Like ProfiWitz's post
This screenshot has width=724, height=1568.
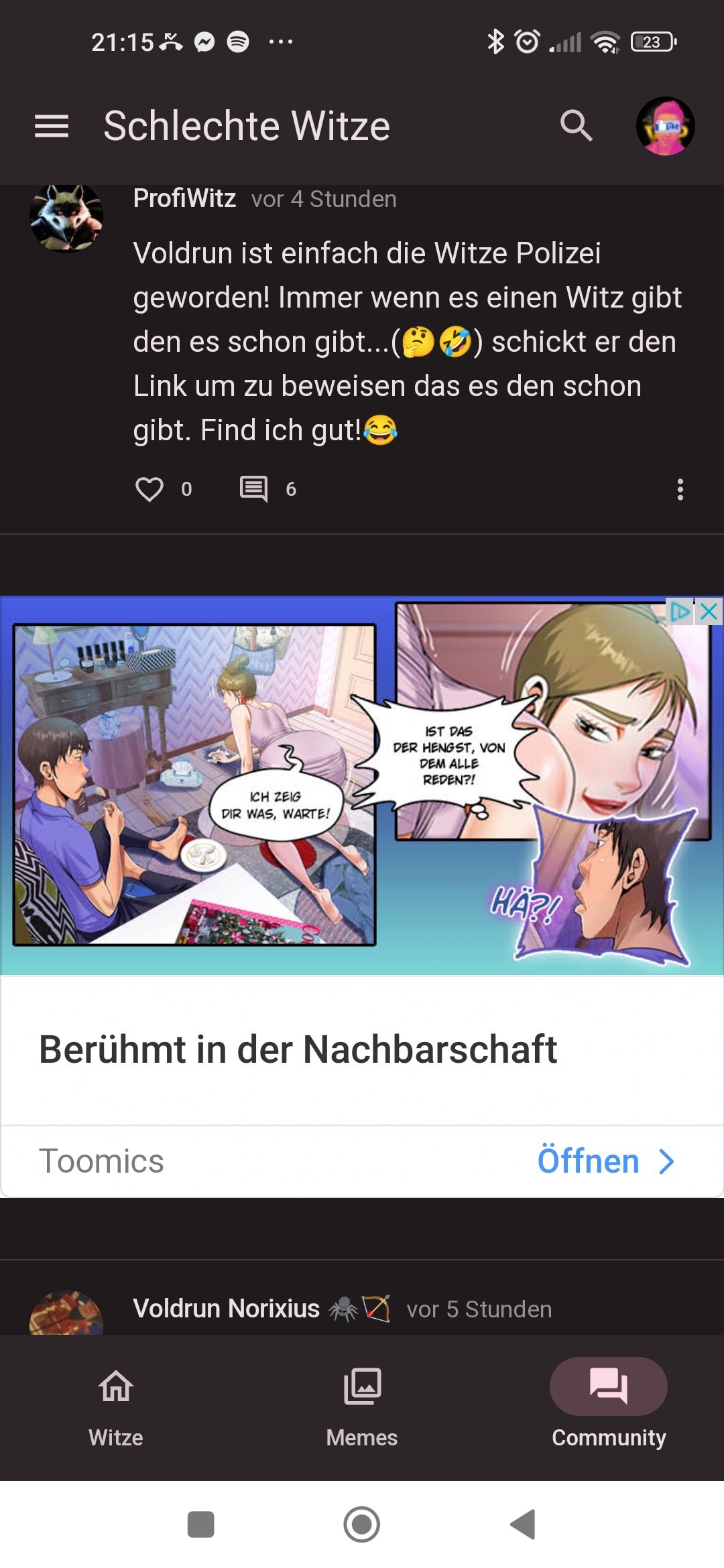149,489
